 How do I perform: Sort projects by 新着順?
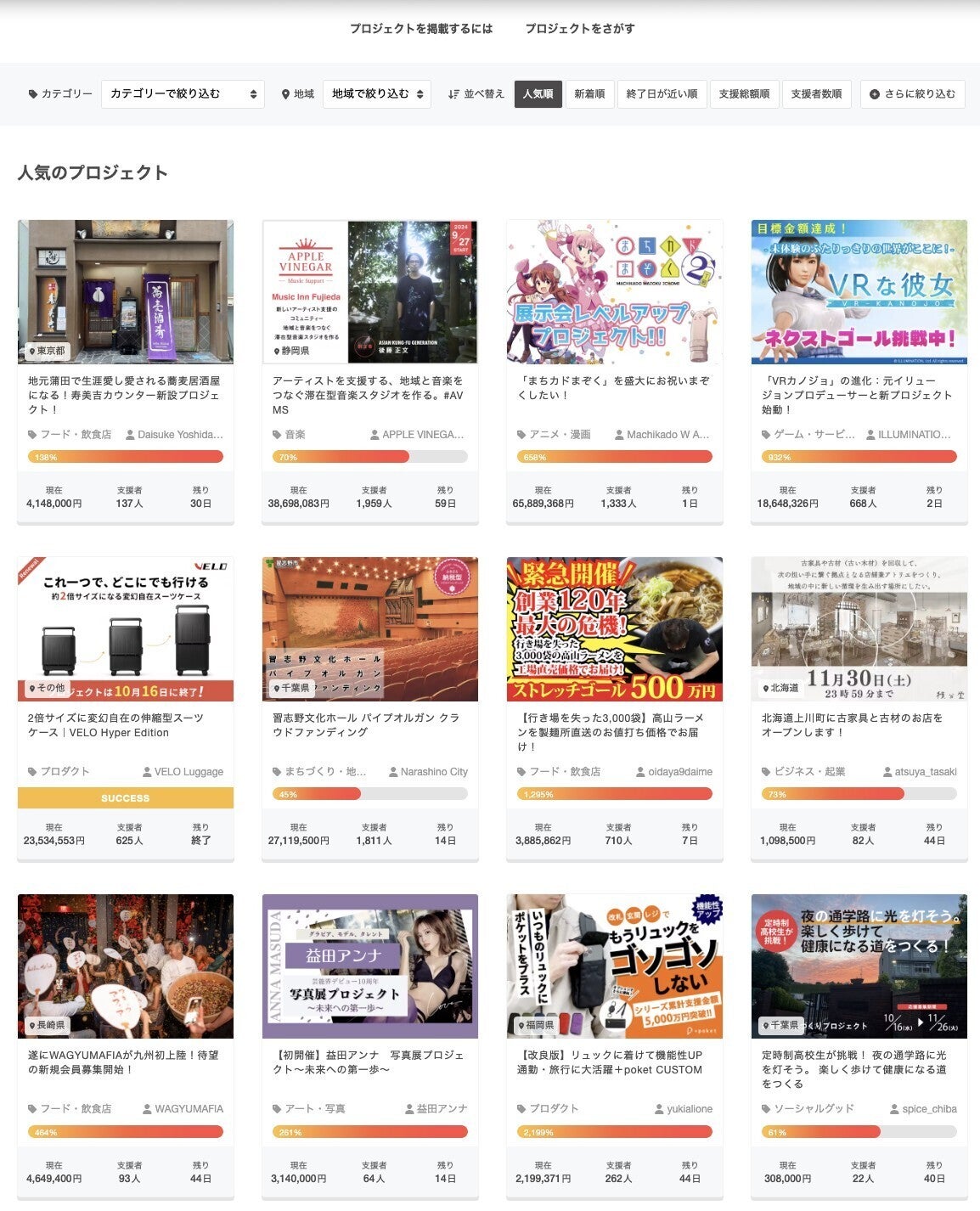589,94
